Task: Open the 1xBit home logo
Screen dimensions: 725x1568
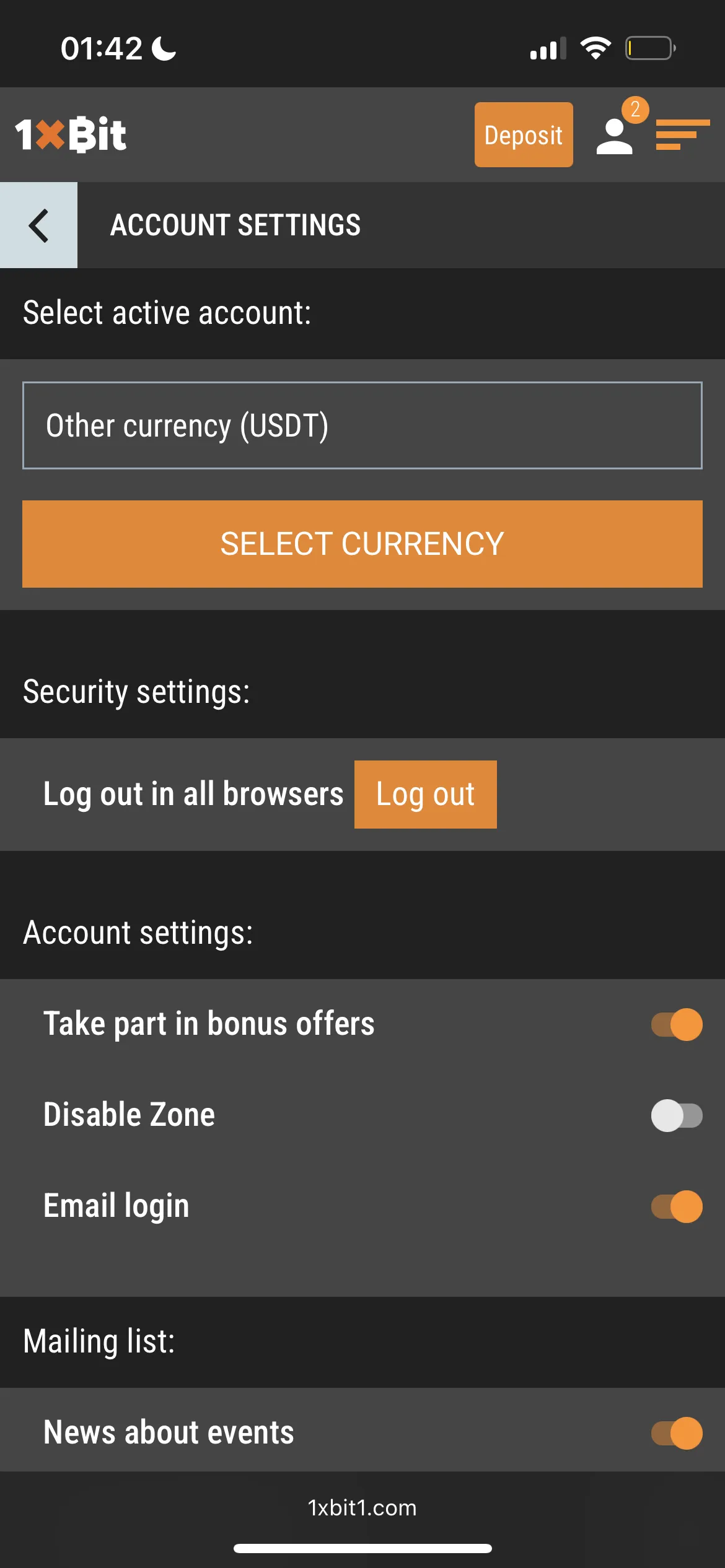Action: (71, 134)
